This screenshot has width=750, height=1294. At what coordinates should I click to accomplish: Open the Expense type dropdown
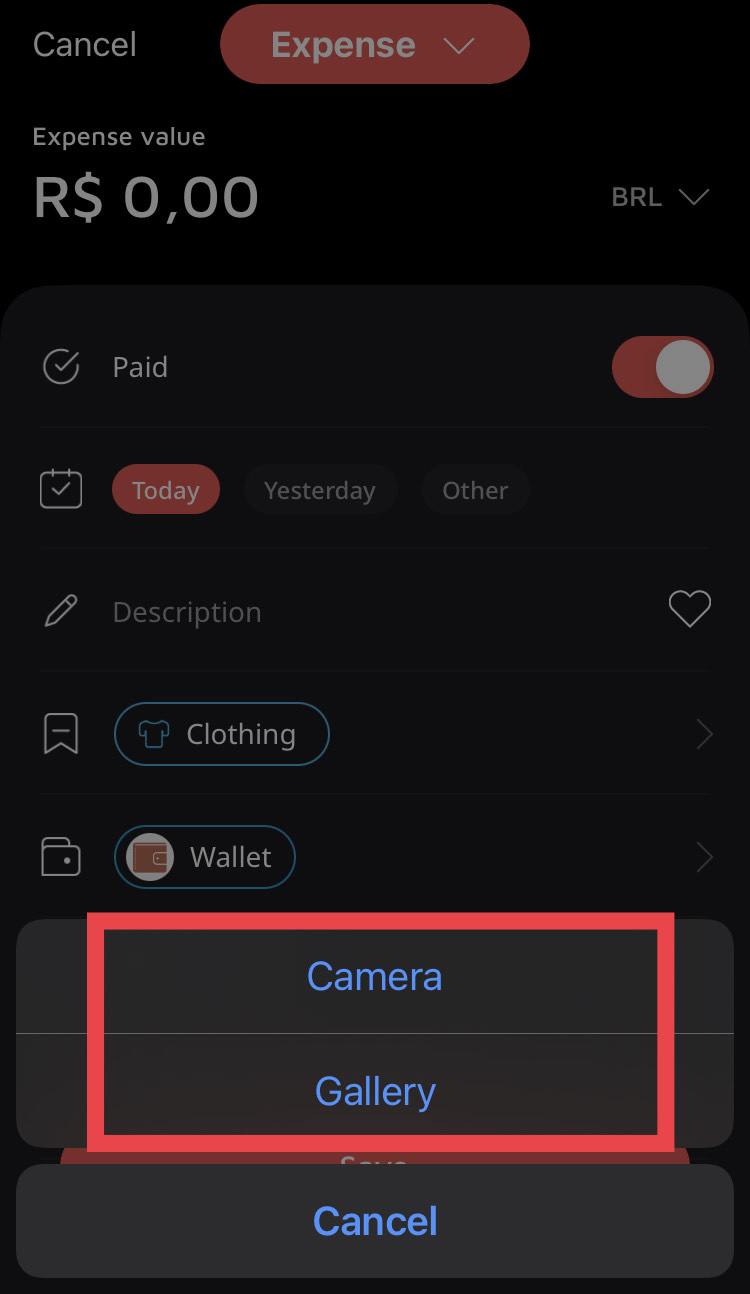point(374,45)
